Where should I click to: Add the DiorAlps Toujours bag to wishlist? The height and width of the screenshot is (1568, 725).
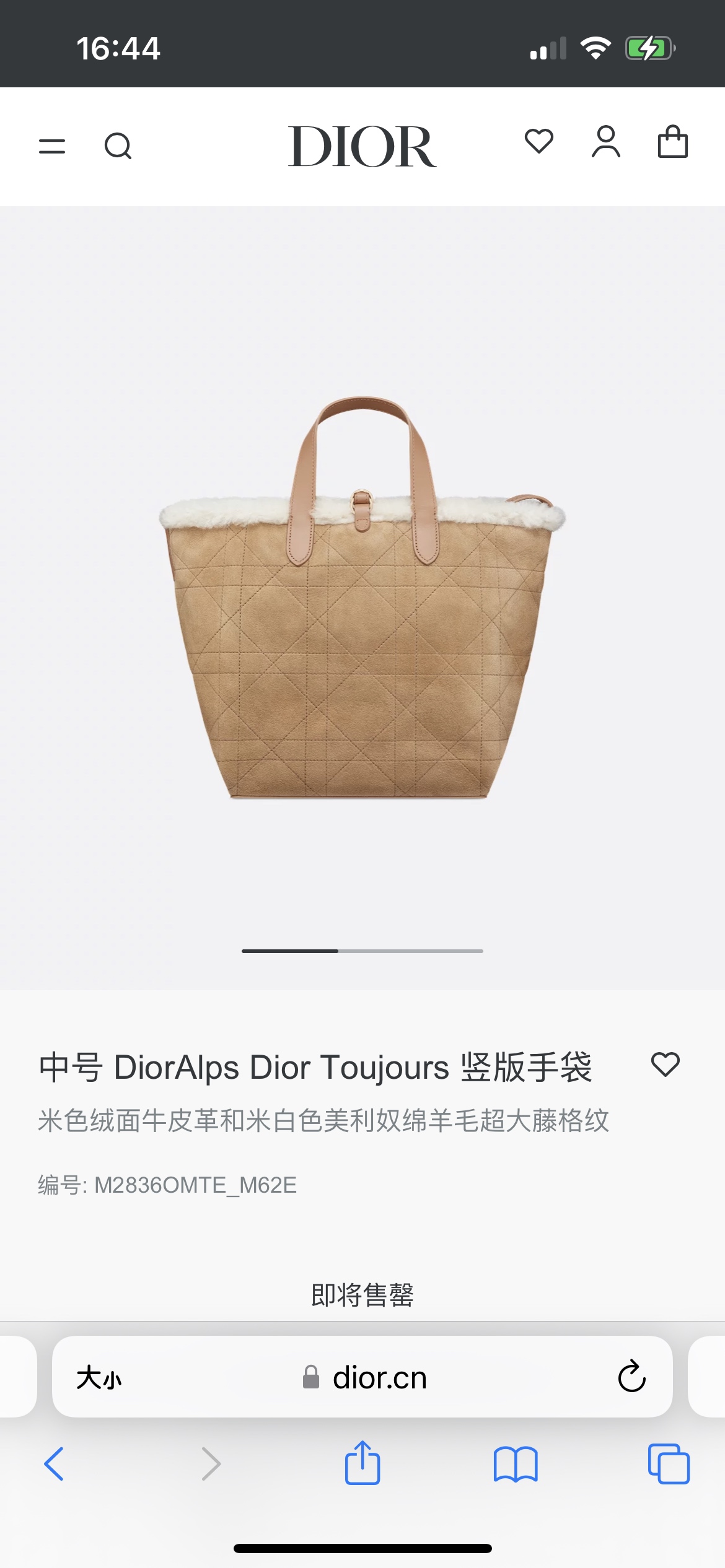pos(666,1065)
